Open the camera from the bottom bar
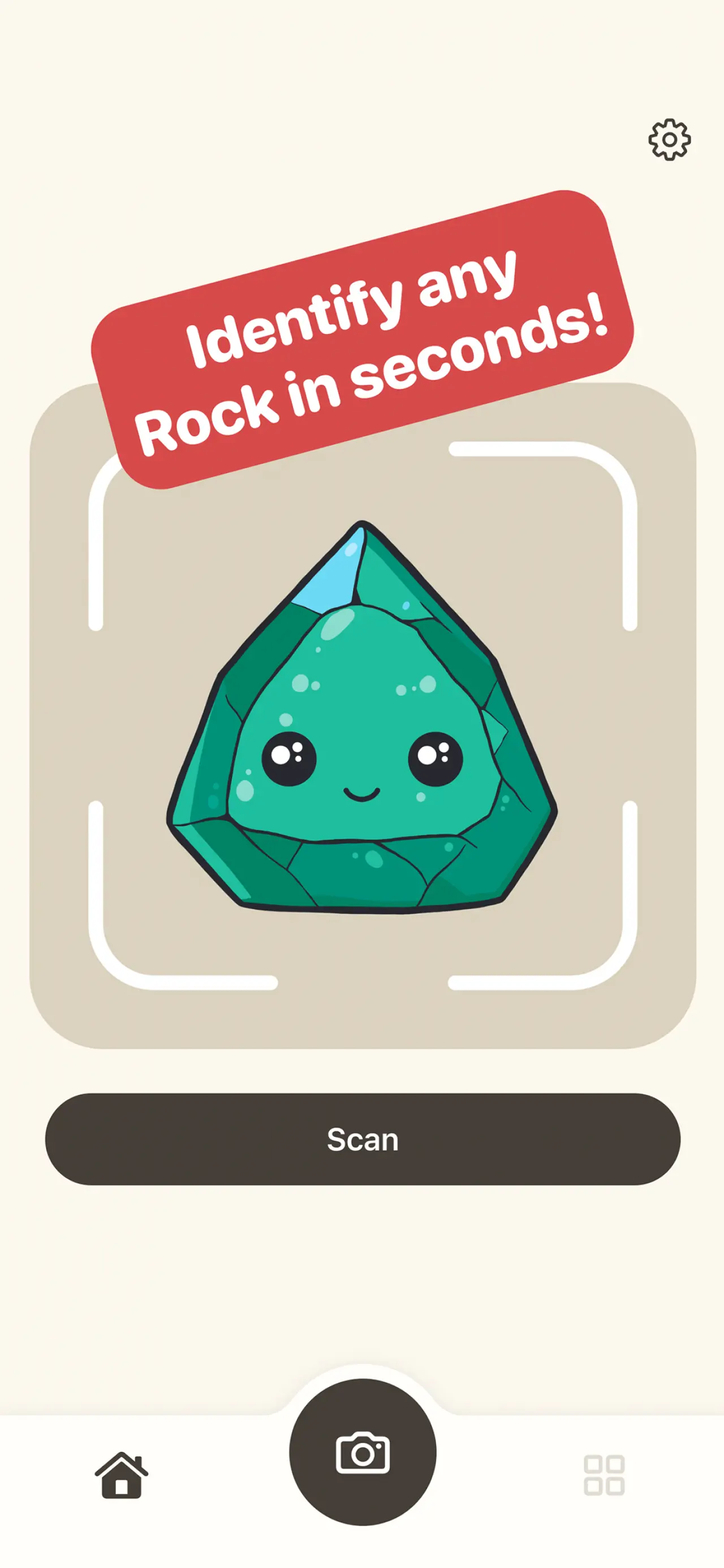This screenshot has width=724, height=1568. click(x=363, y=1452)
